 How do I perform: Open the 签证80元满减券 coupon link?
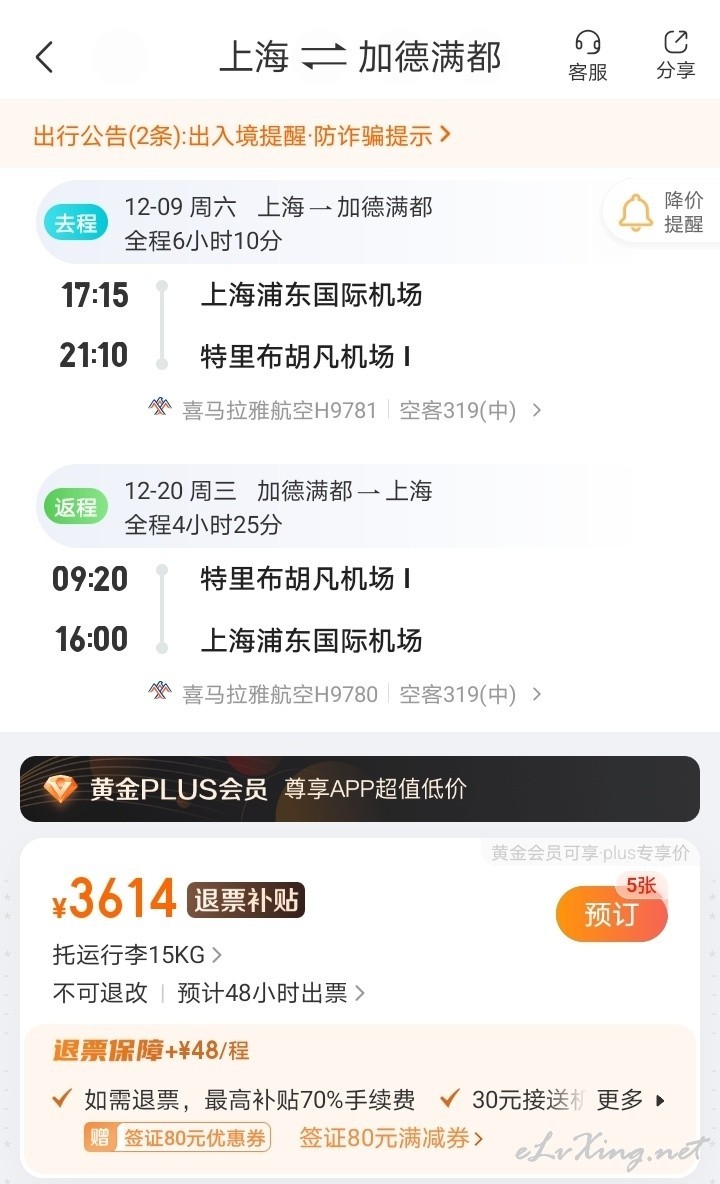[x=391, y=1138]
